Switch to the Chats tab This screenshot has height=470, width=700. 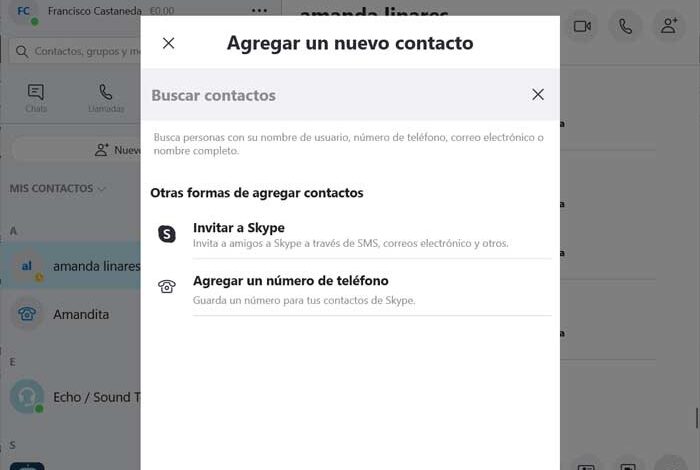coord(36,98)
